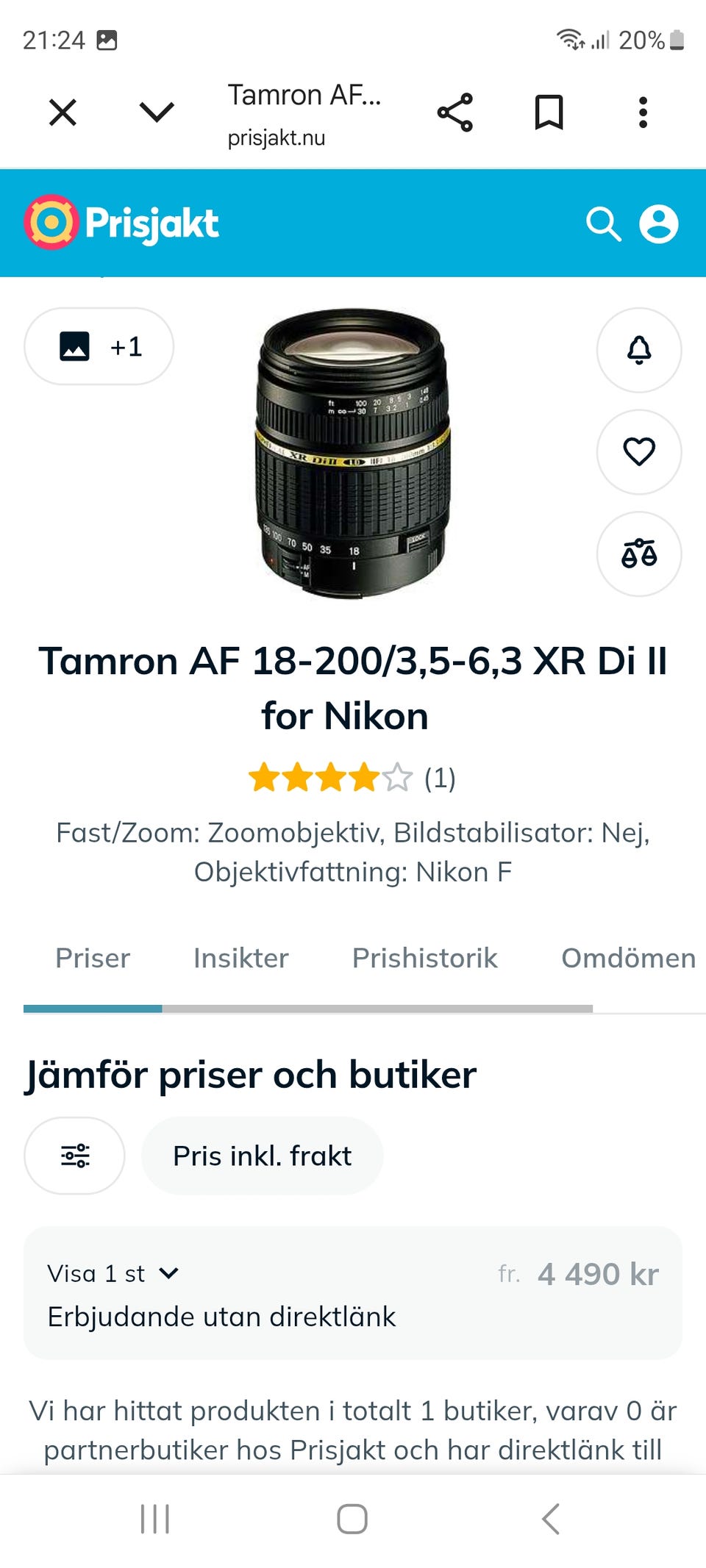
Task: Open the user account icon
Action: pyautogui.click(x=658, y=223)
